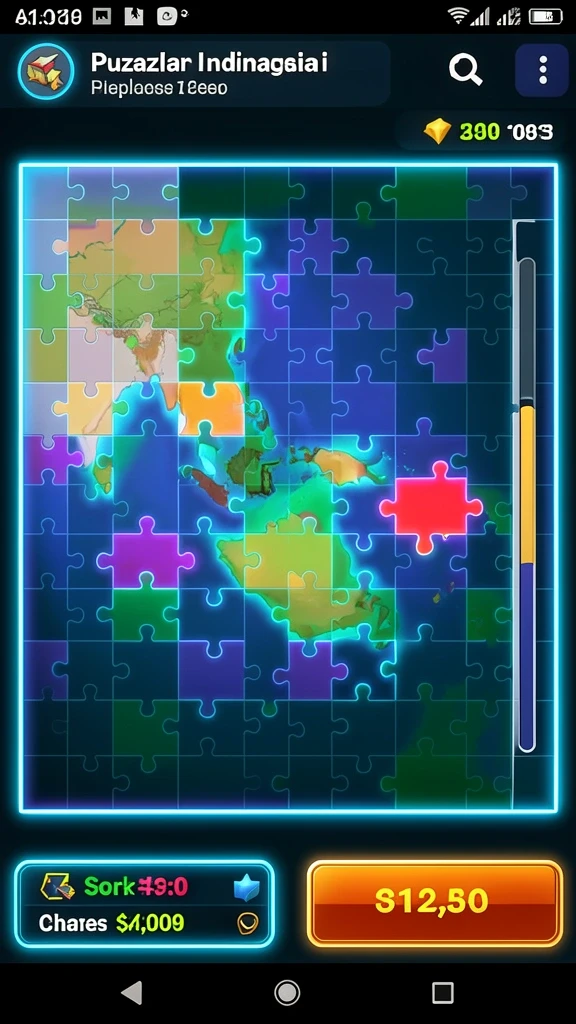Tap the round puzzle app avatar
The height and width of the screenshot is (1024, 576).
[x=46, y=71]
